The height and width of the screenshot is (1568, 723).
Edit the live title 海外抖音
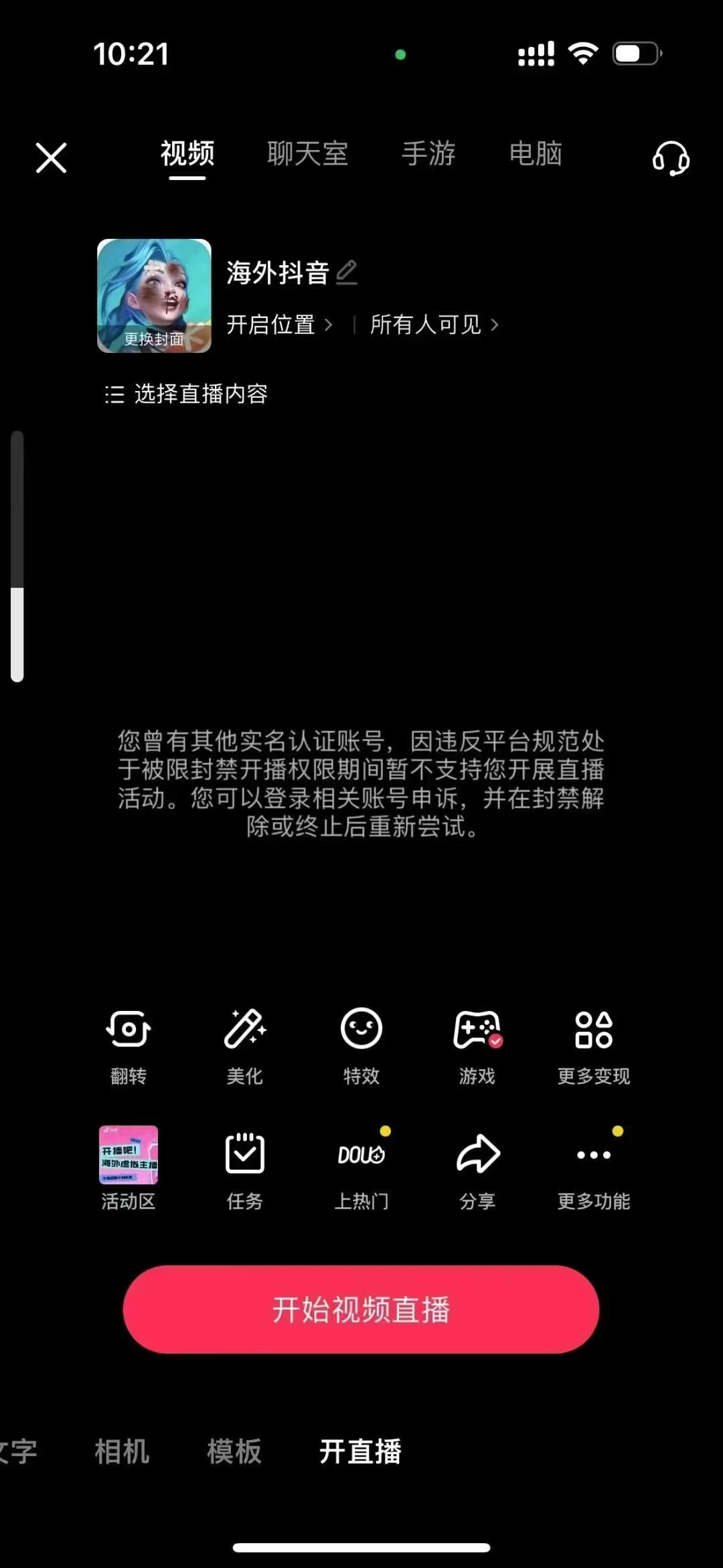click(x=347, y=272)
